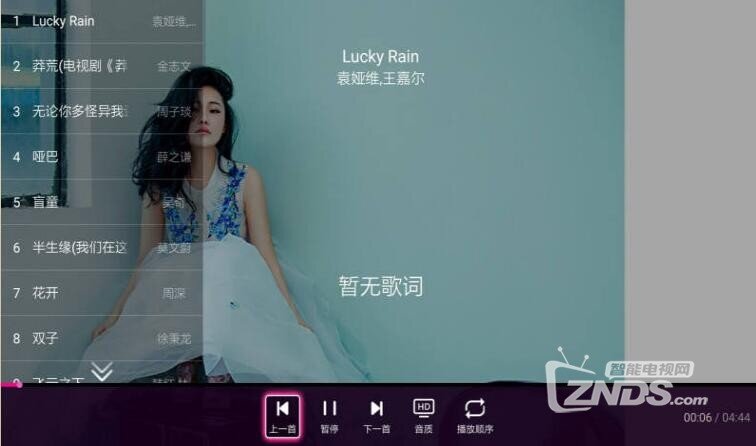Screen dimensions: 756x446
Task: Select 哑巴 by 薛之谦
Action: tap(100, 157)
